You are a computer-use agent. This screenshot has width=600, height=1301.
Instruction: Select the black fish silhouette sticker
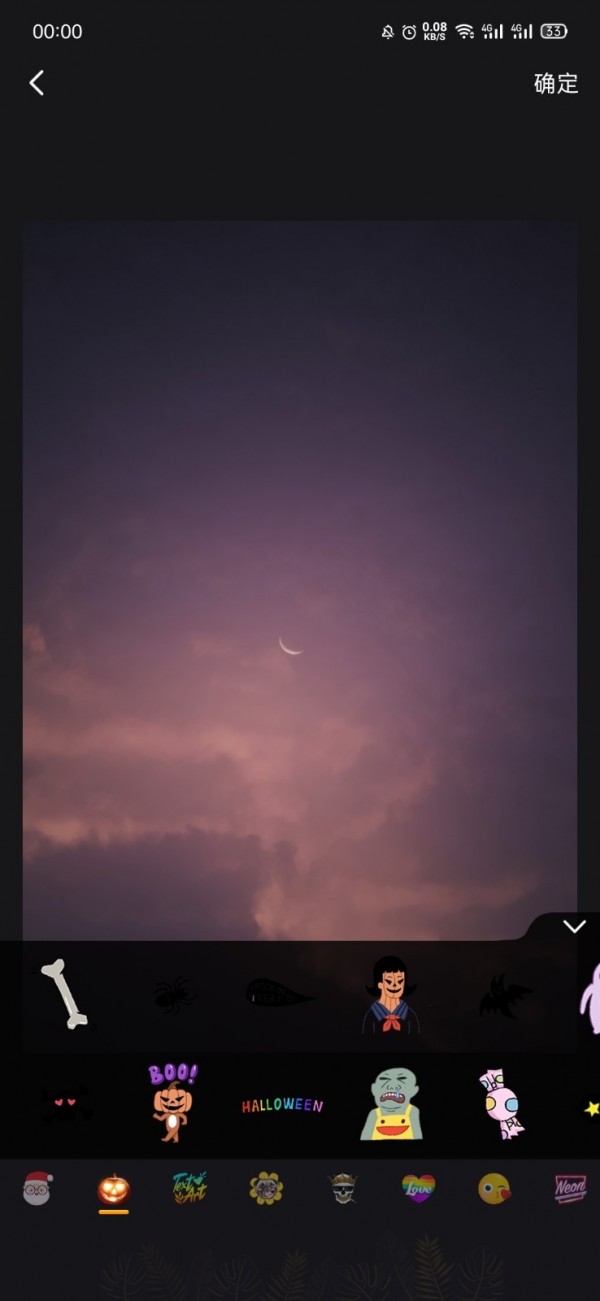pyautogui.click(x=280, y=994)
